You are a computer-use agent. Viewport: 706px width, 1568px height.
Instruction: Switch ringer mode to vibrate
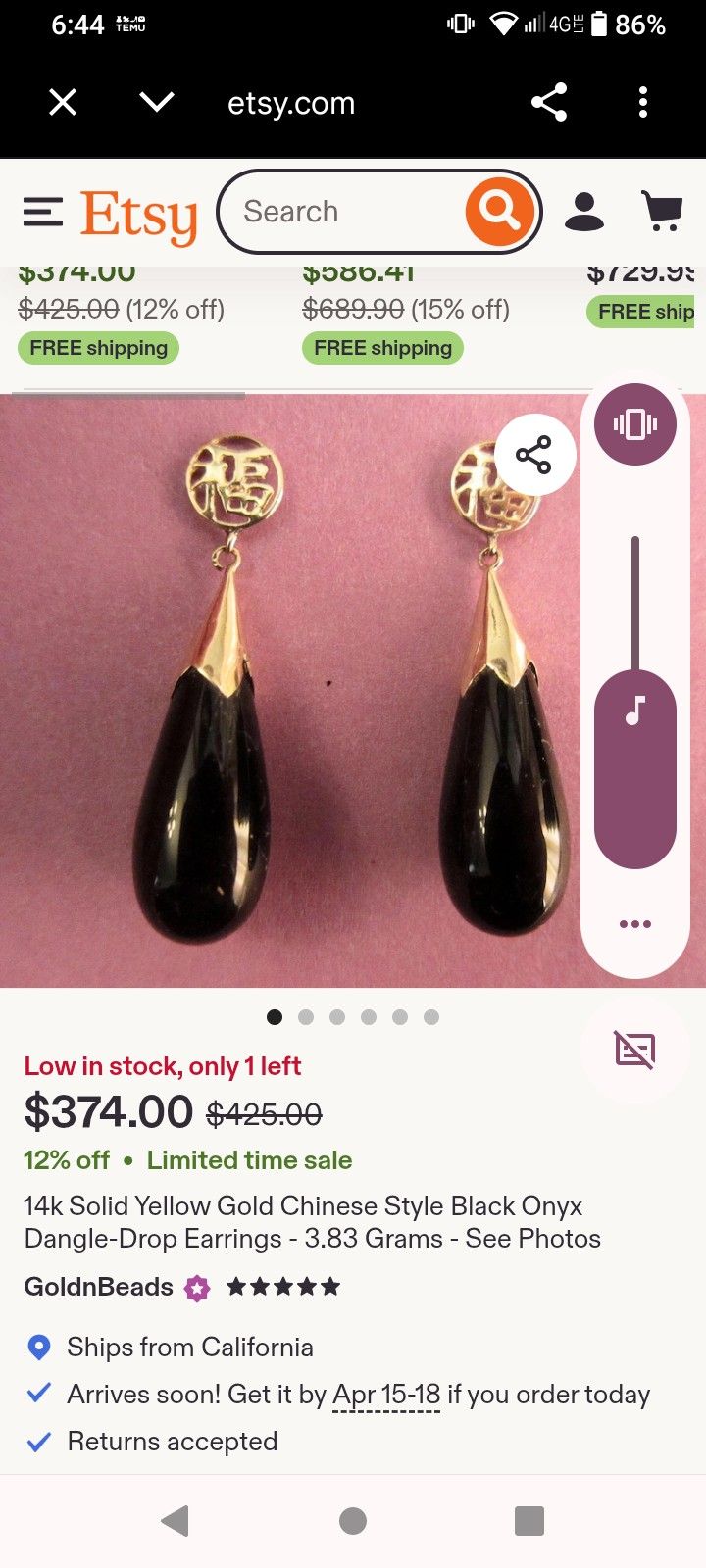point(635,424)
